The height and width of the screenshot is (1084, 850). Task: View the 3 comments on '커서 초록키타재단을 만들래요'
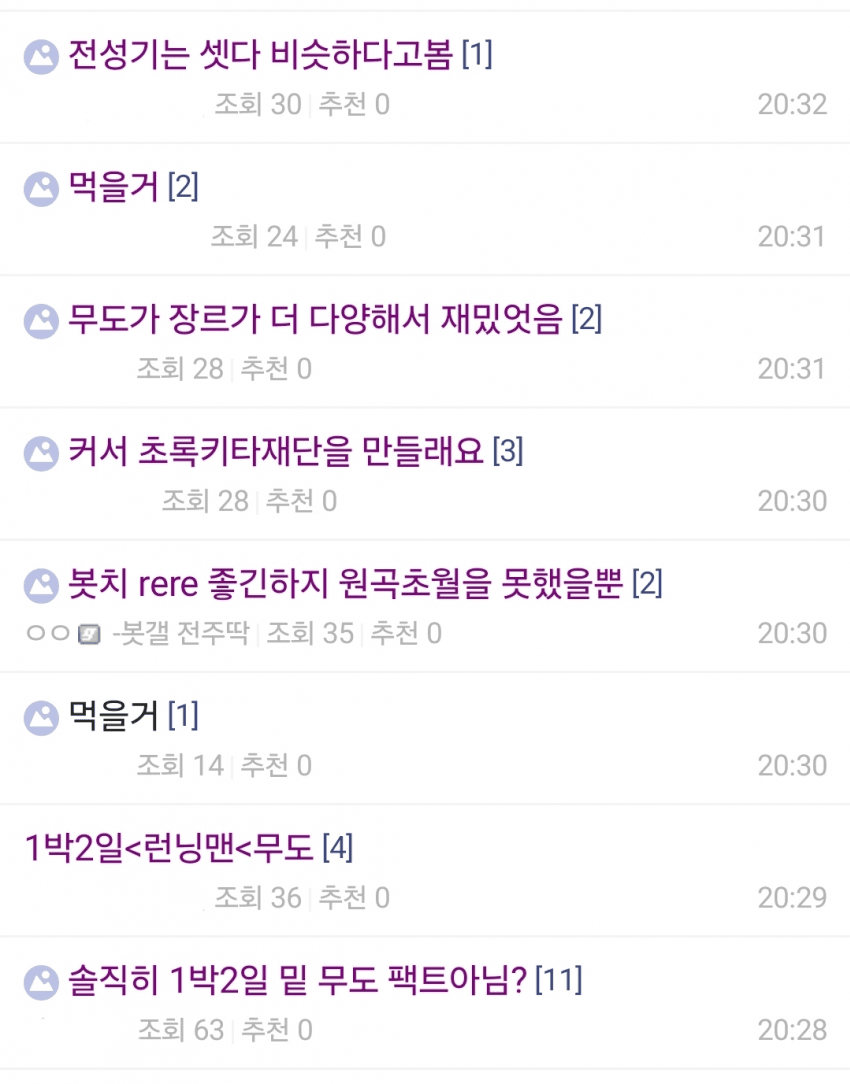click(508, 453)
